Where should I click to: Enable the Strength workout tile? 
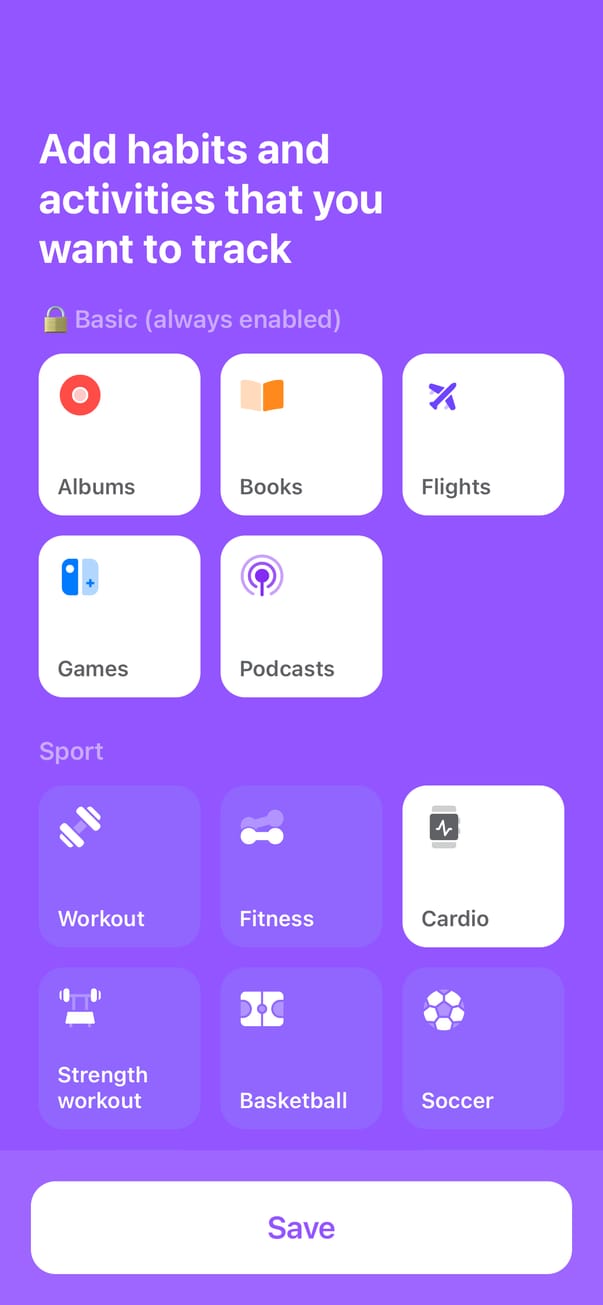[119, 1048]
